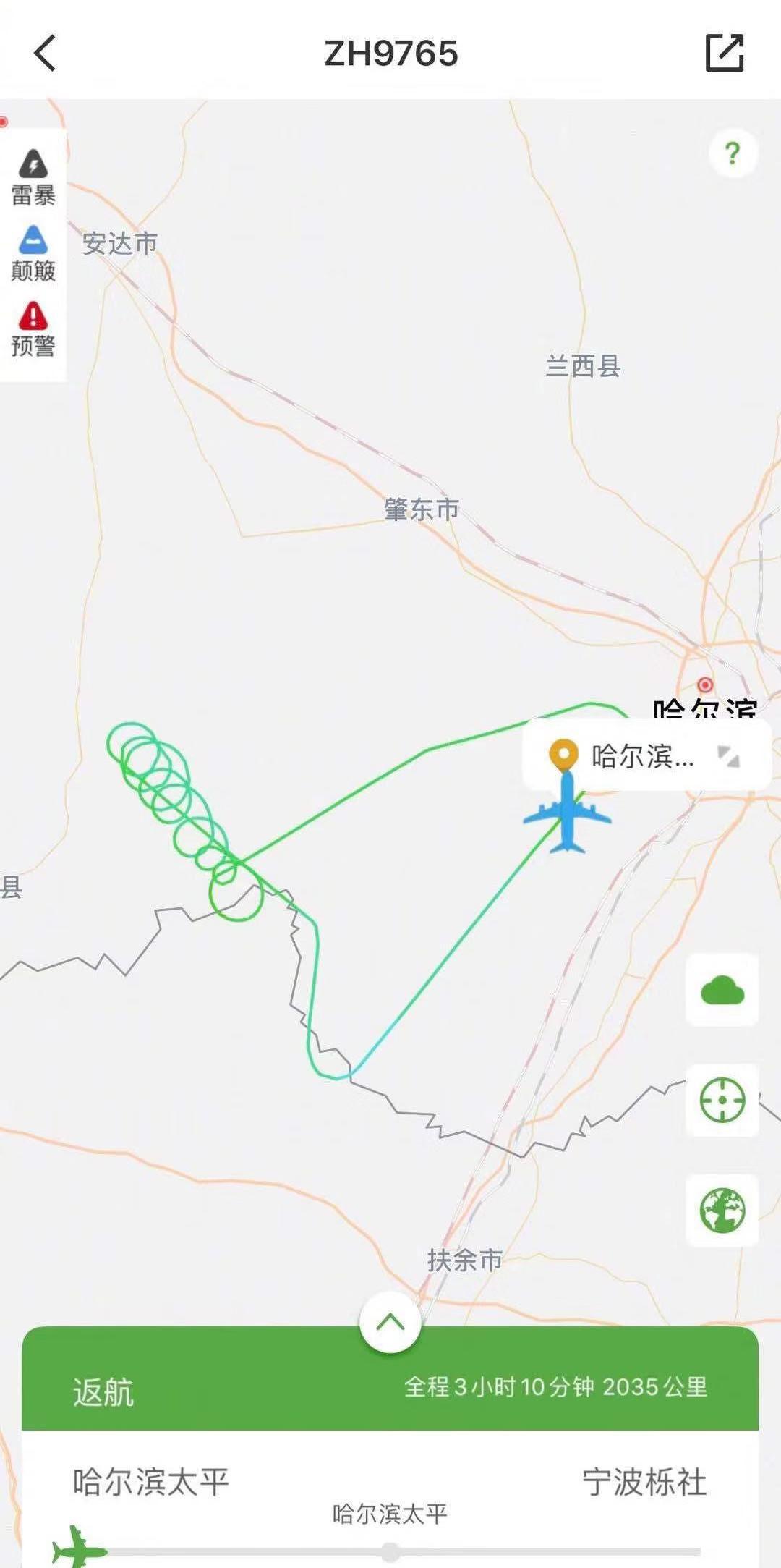Collapse the 哈尔滨 airport label popup
This screenshot has height=1568, width=781.
(x=728, y=756)
